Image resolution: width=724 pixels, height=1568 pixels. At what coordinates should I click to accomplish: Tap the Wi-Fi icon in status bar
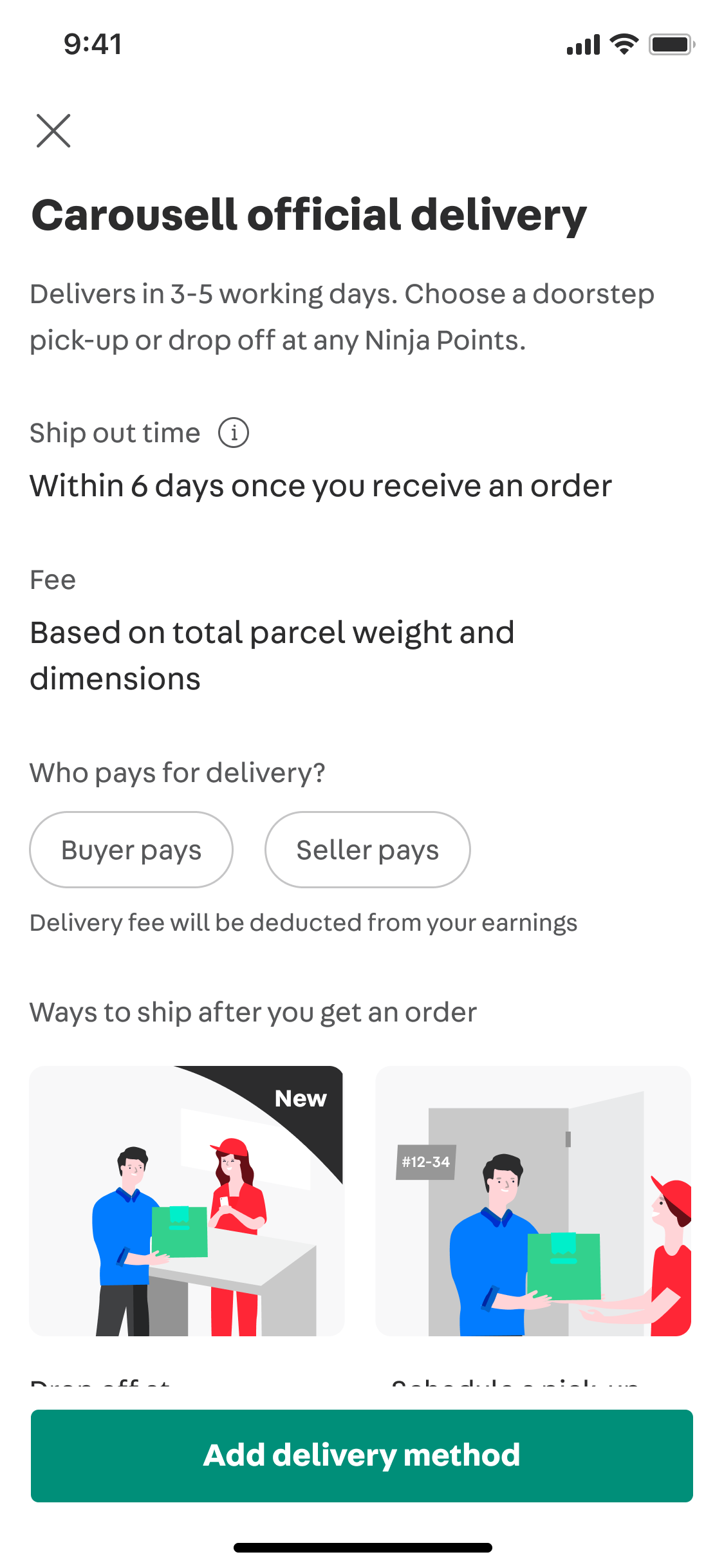[x=622, y=43]
